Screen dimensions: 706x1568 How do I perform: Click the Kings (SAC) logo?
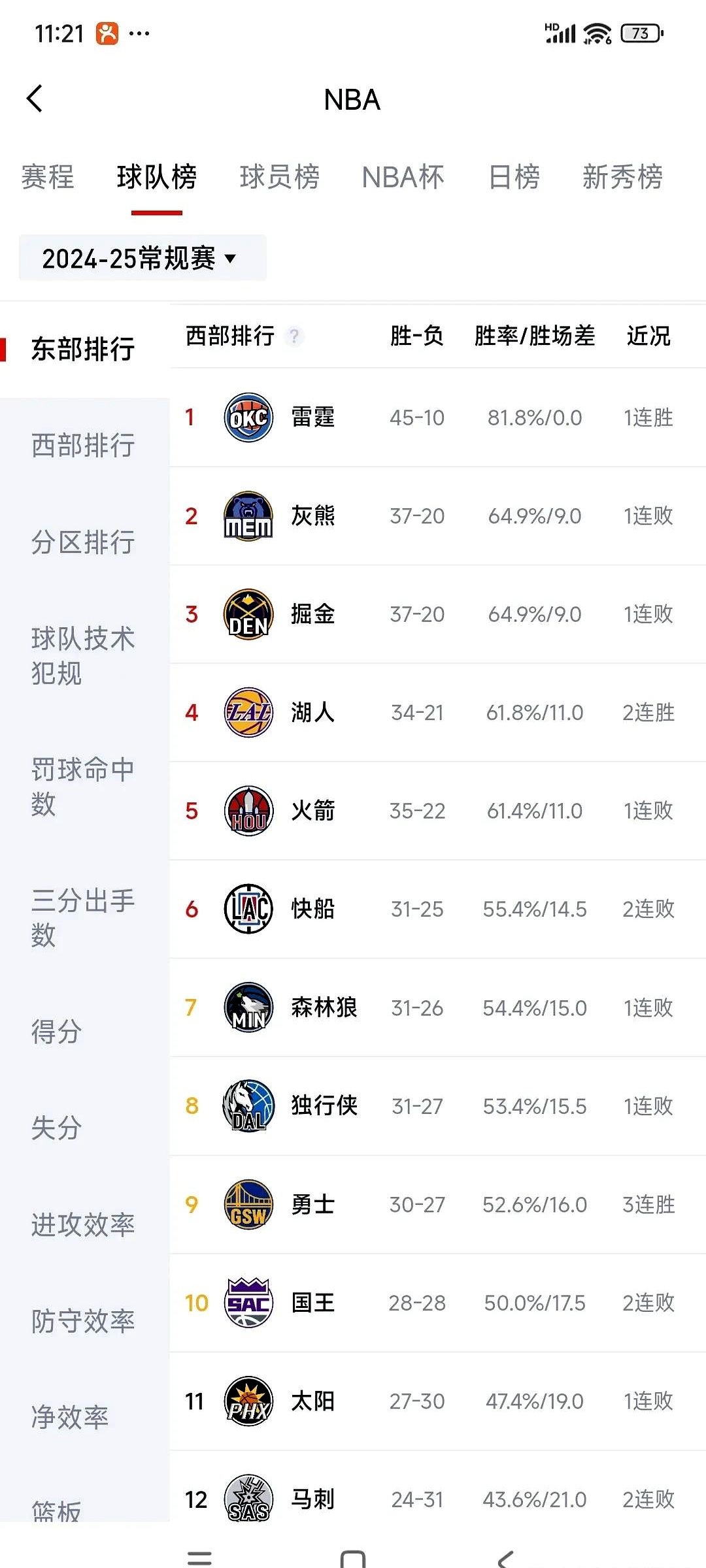coord(248,1303)
